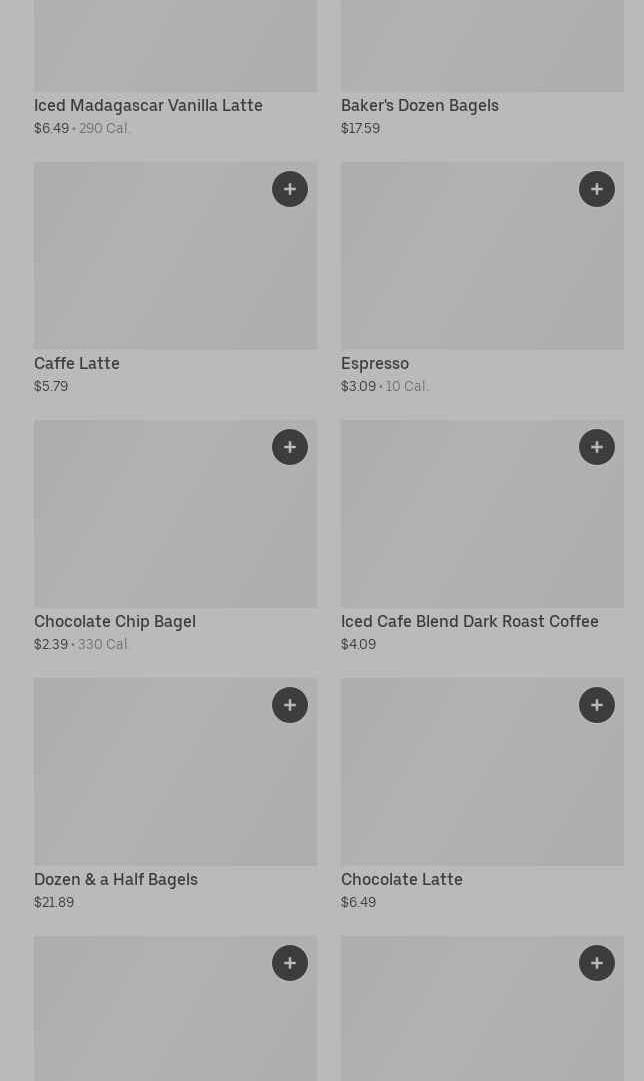Add Chocolate Chip Bagel to cart
This screenshot has height=1081, width=644.
pos(290,447)
